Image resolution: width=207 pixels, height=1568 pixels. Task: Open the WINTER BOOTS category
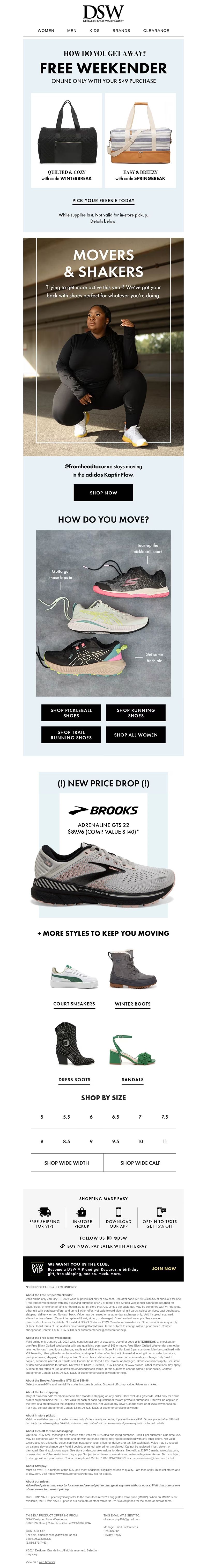click(133, 1004)
